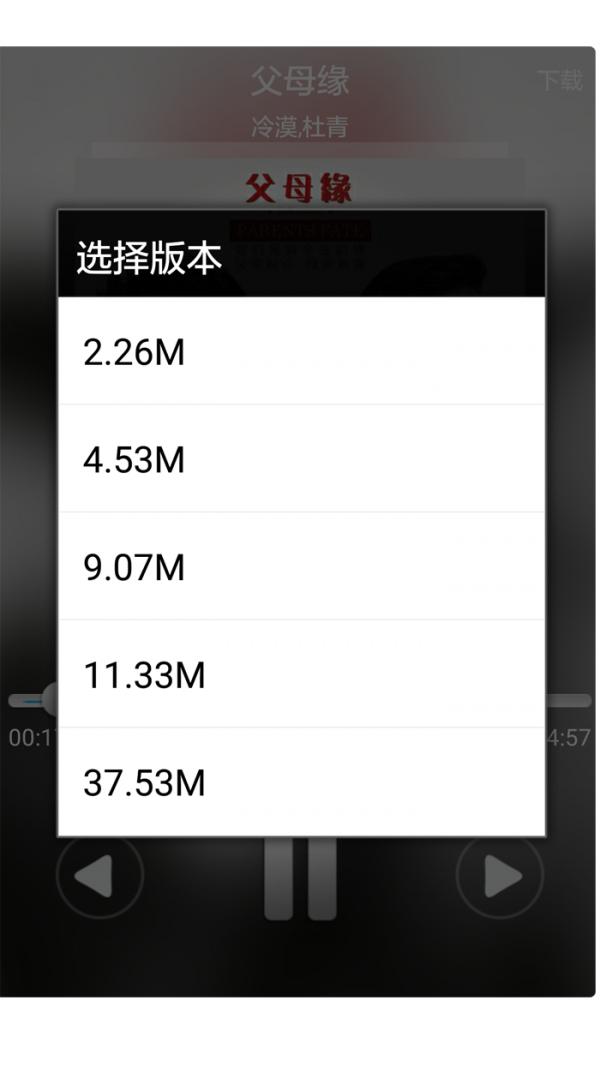600x1066 pixels.
Task: Choose the 4.53M version
Action: pos(301,458)
